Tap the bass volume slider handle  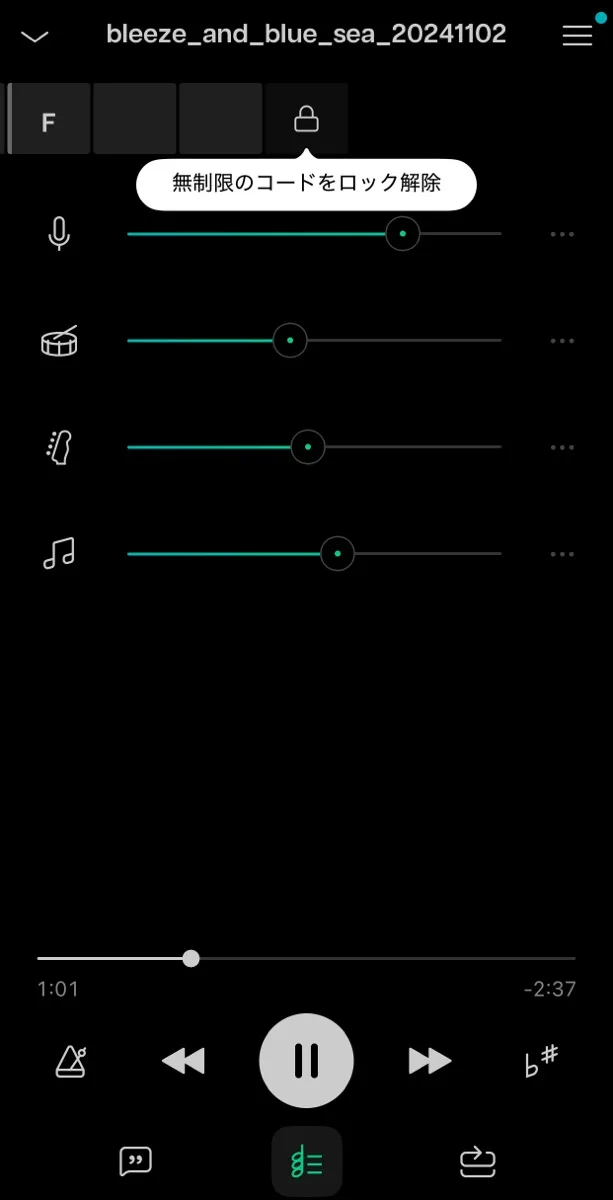point(308,447)
